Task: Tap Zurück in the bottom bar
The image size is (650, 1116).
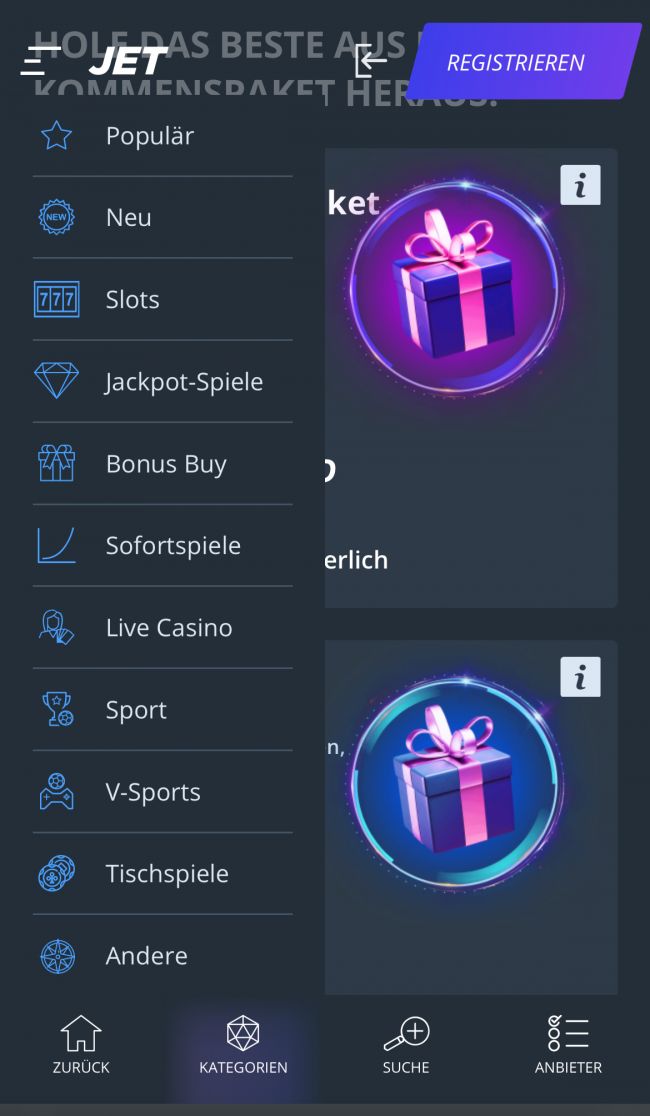Action: coord(81,1046)
